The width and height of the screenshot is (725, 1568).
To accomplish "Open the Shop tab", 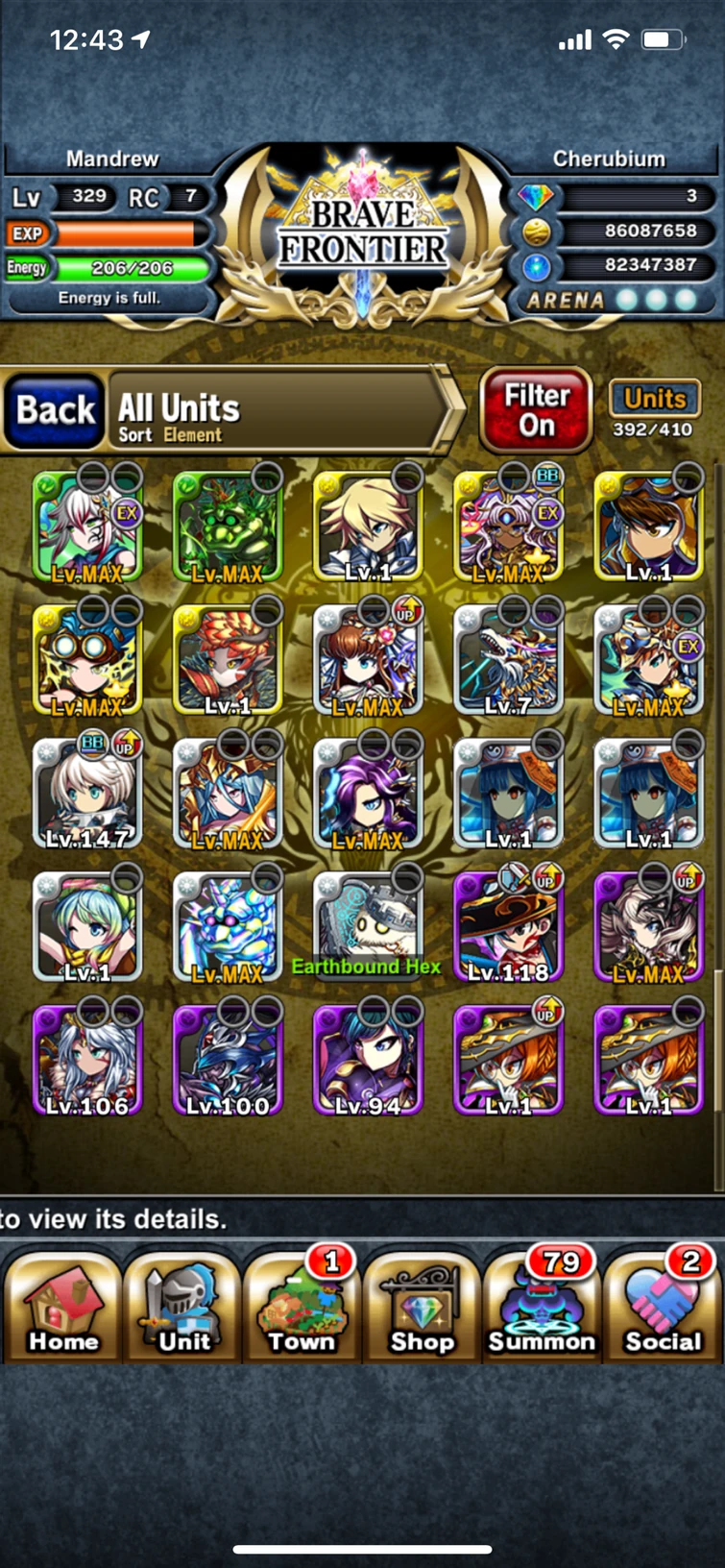I will click(423, 1309).
